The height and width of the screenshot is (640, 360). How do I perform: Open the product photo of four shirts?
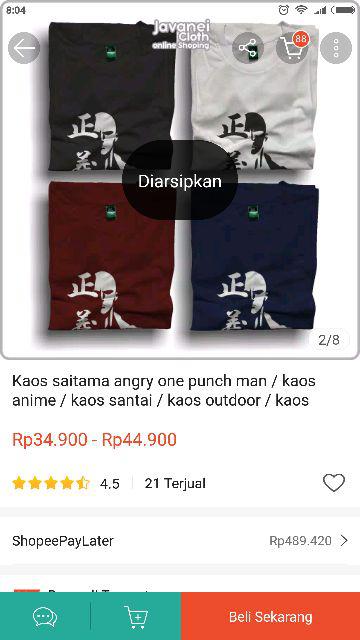tap(180, 180)
